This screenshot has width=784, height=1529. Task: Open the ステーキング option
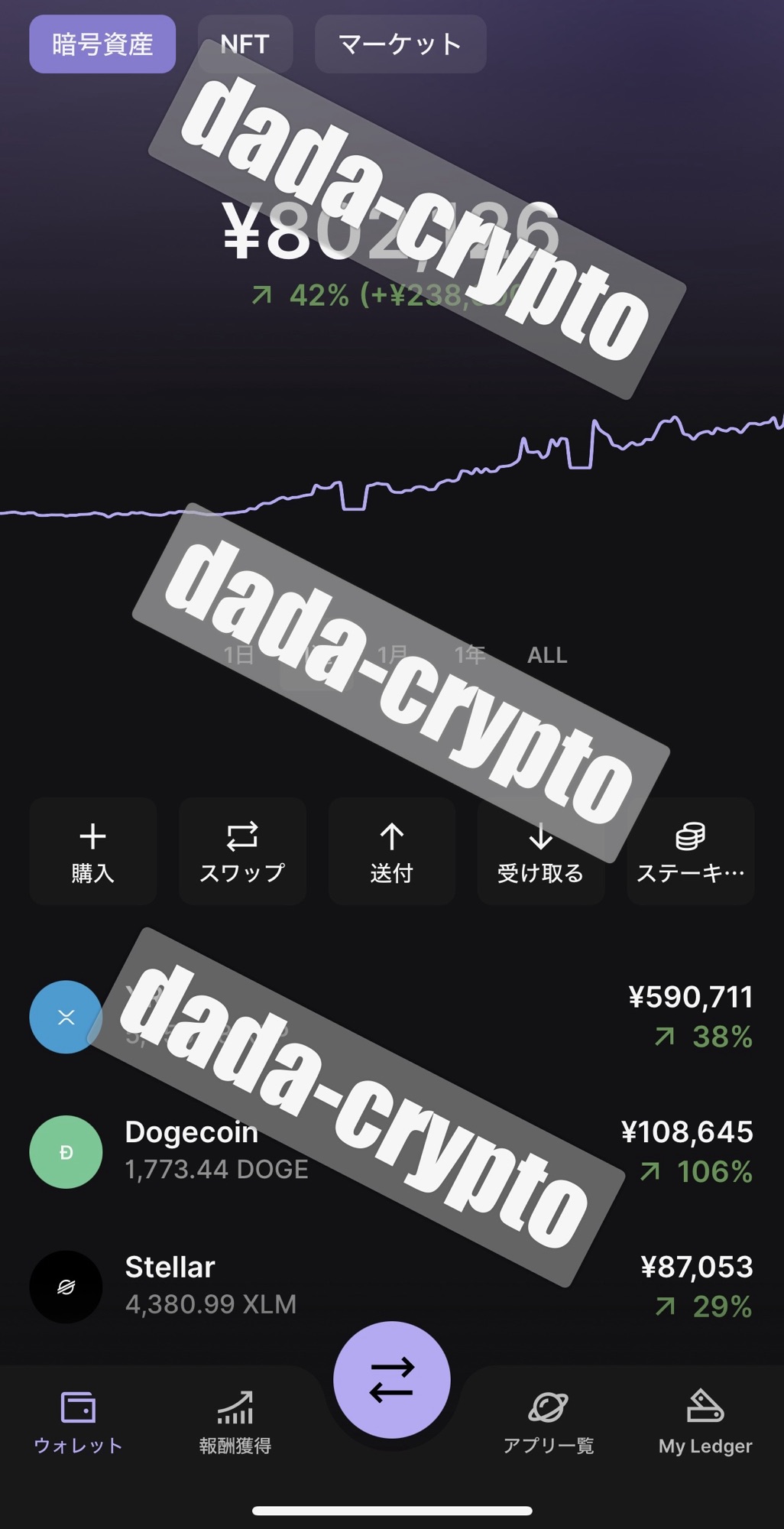click(690, 852)
